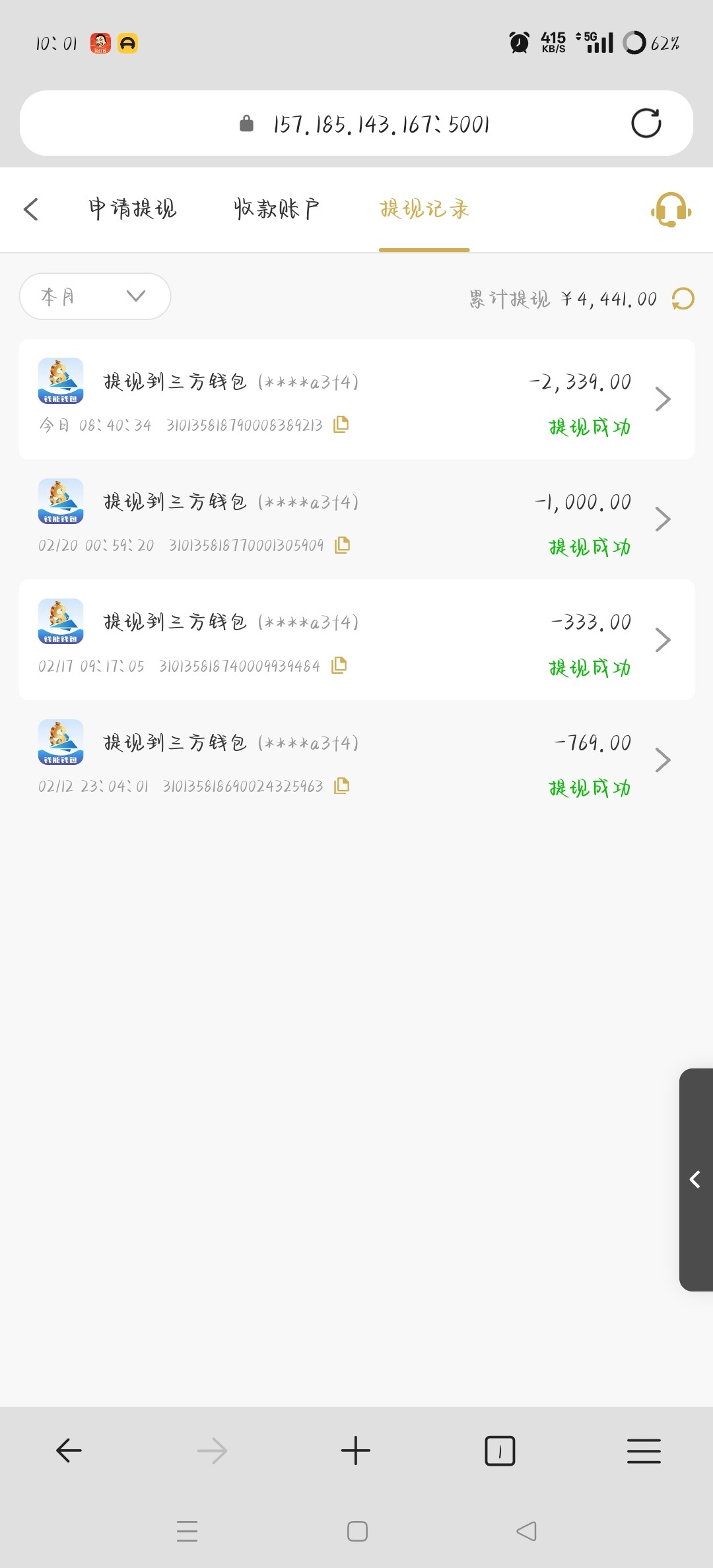The image size is (713, 1568).
Task: Go back using the header arrow
Action: (x=31, y=210)
